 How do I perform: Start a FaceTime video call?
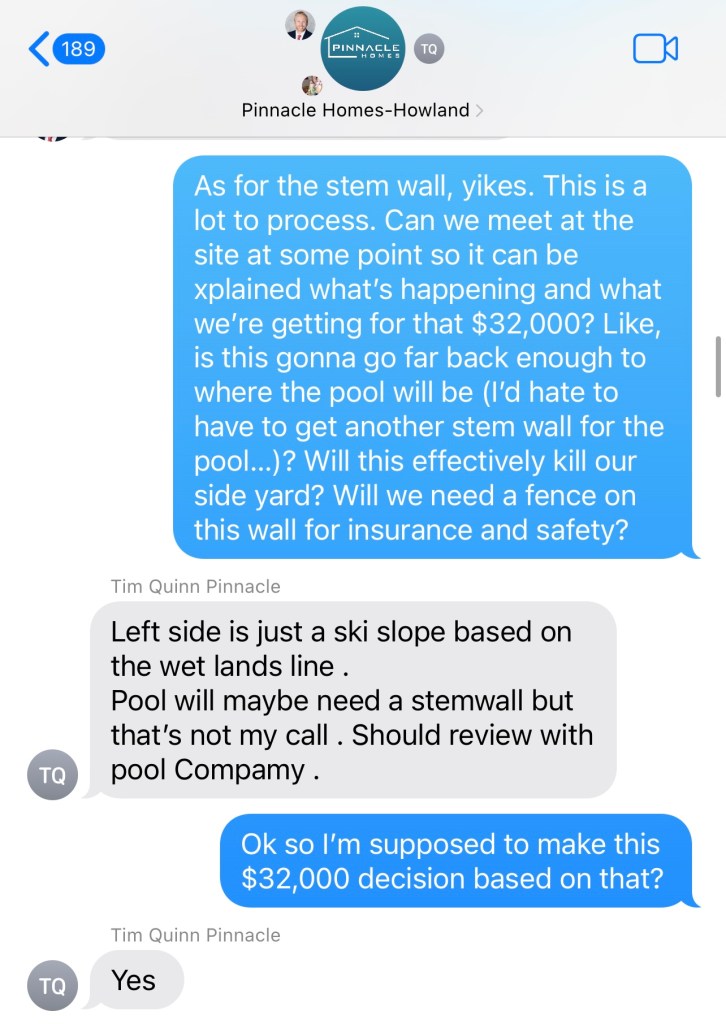pyautogui.click(x=656, y=48)
